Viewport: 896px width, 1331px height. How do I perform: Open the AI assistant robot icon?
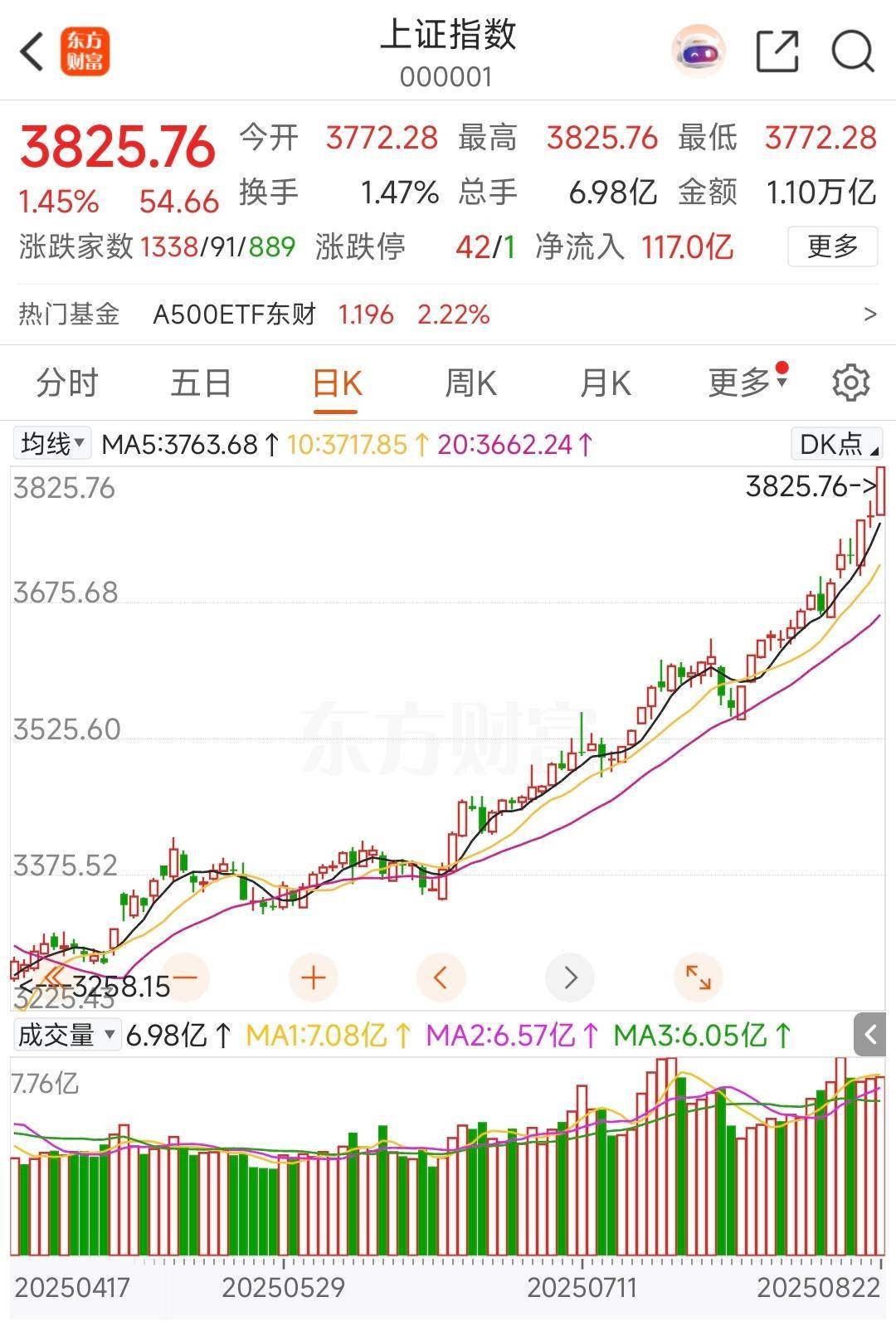[x=698, y=51]
